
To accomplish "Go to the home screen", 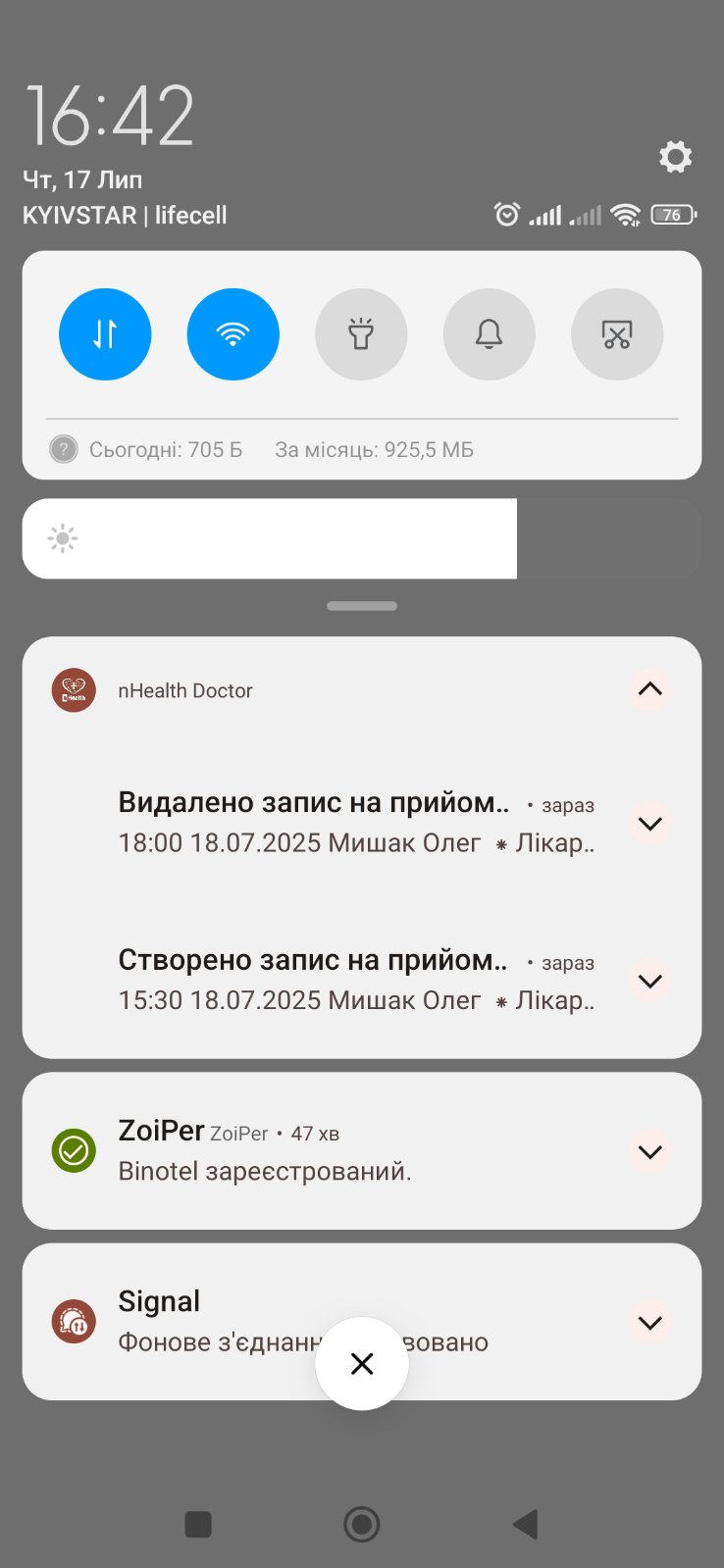I will tap(362, 1524).
